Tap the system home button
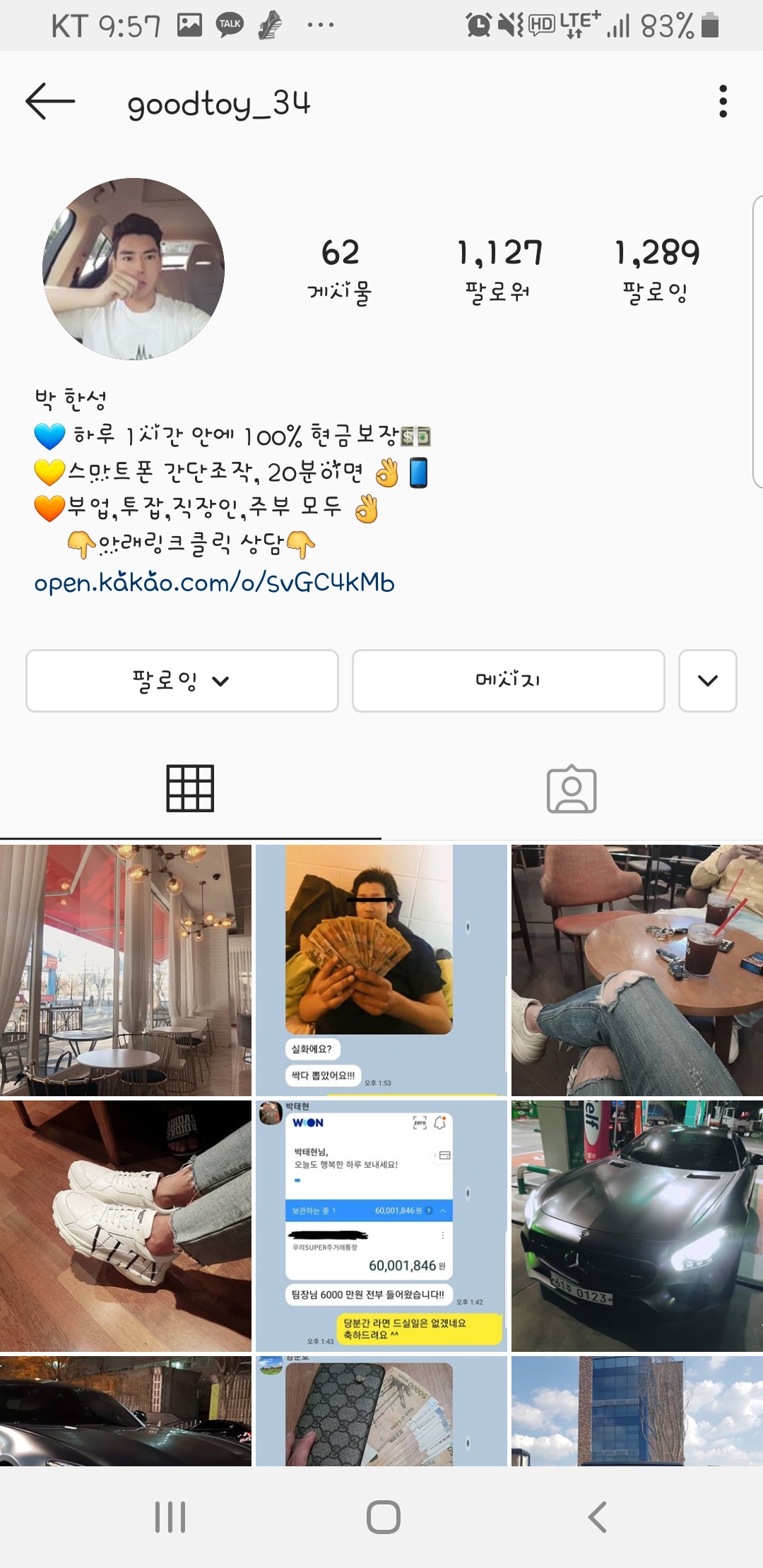This screenshot has width=763, height=1568. (x=383, y=1516)
